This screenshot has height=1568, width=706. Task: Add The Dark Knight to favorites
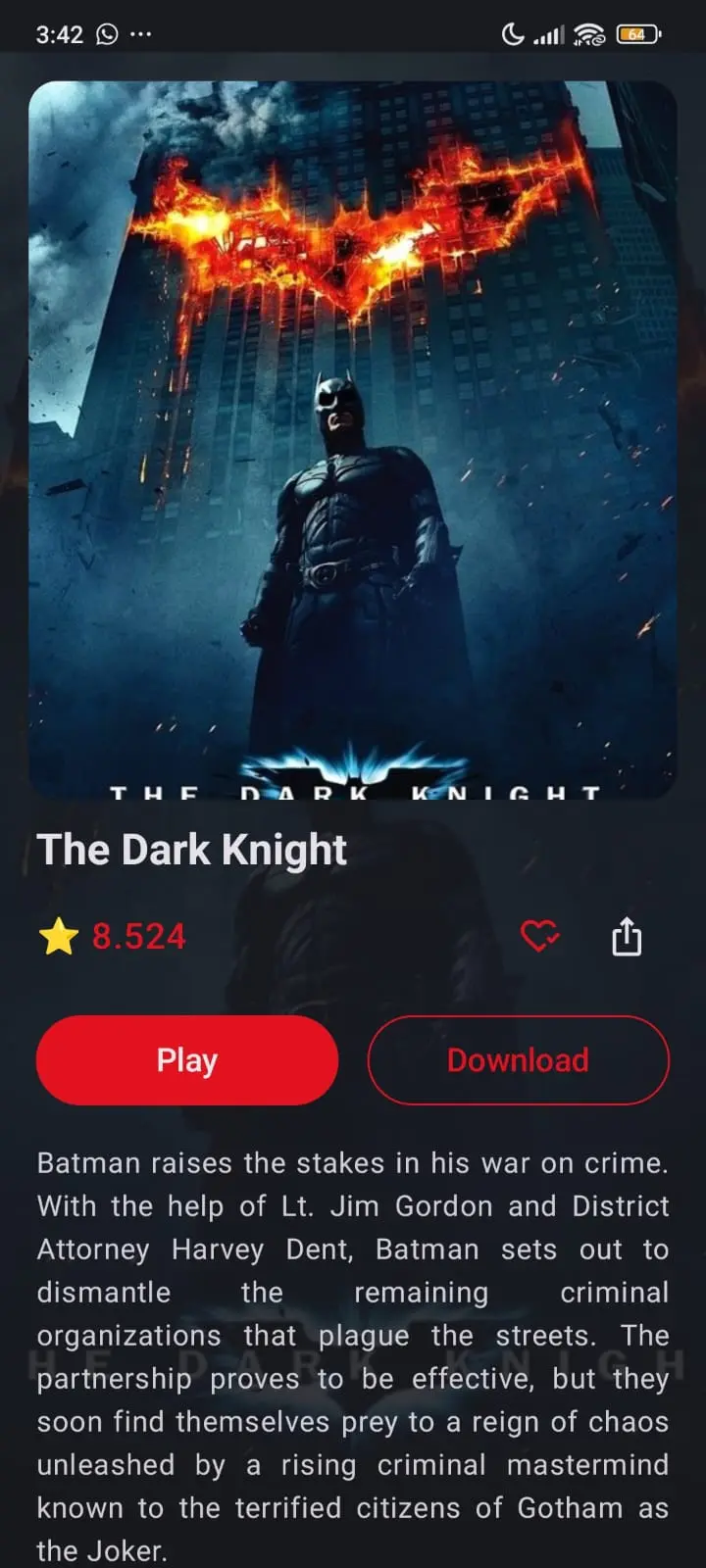(538, 936)
